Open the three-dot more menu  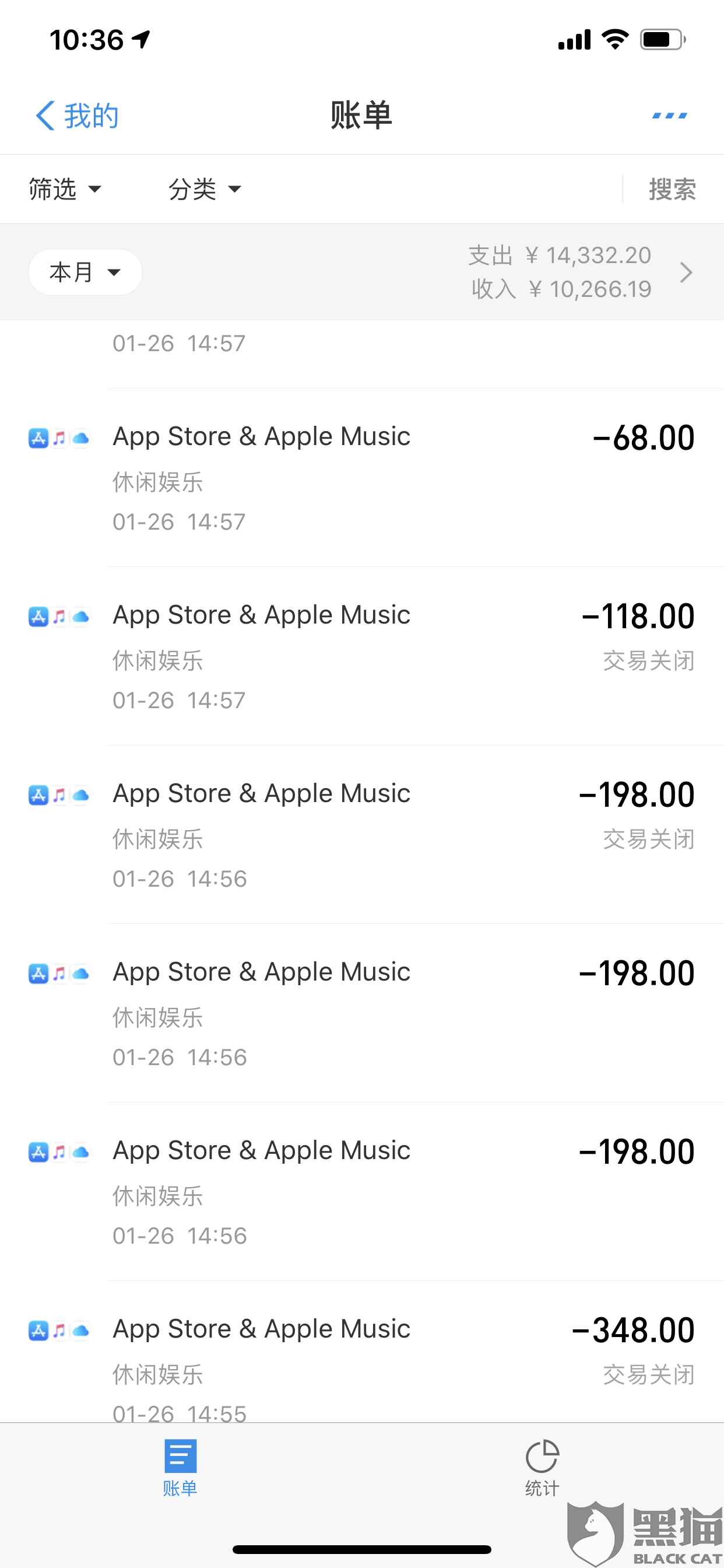pos(669,115)
